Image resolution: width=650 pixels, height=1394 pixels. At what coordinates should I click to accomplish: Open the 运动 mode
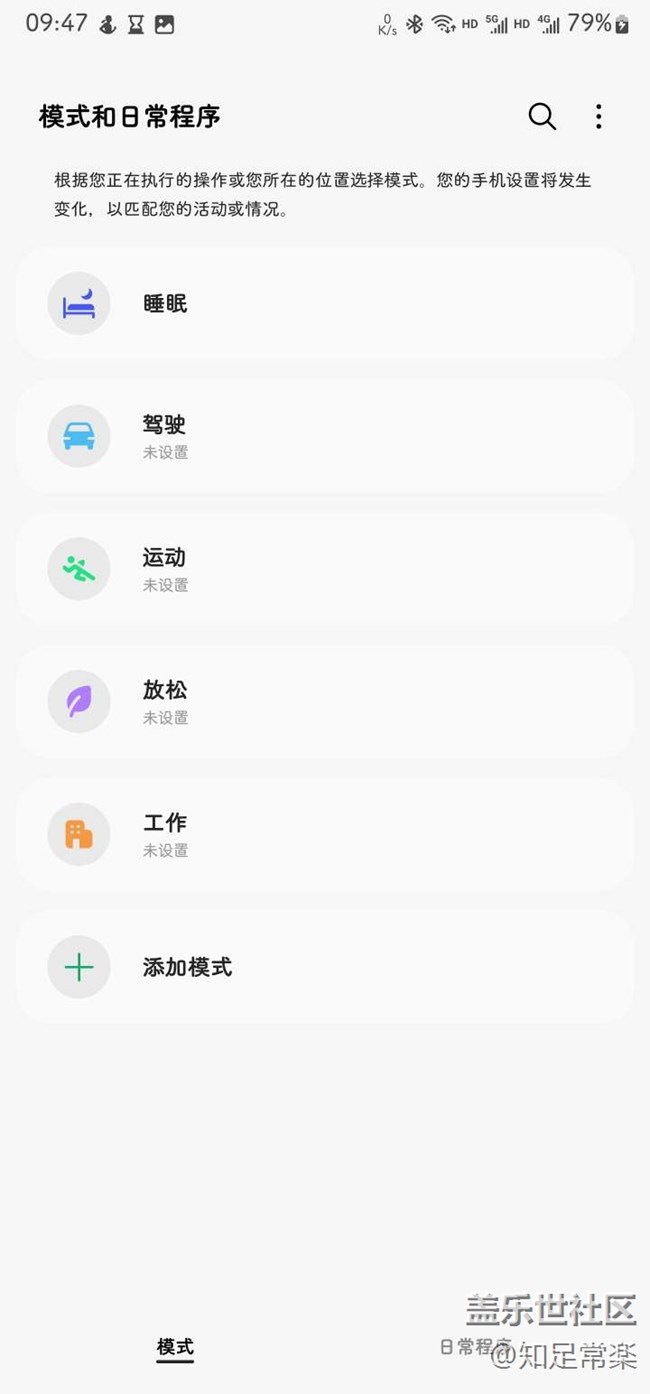pyautogui.click(x=325, y=569)
